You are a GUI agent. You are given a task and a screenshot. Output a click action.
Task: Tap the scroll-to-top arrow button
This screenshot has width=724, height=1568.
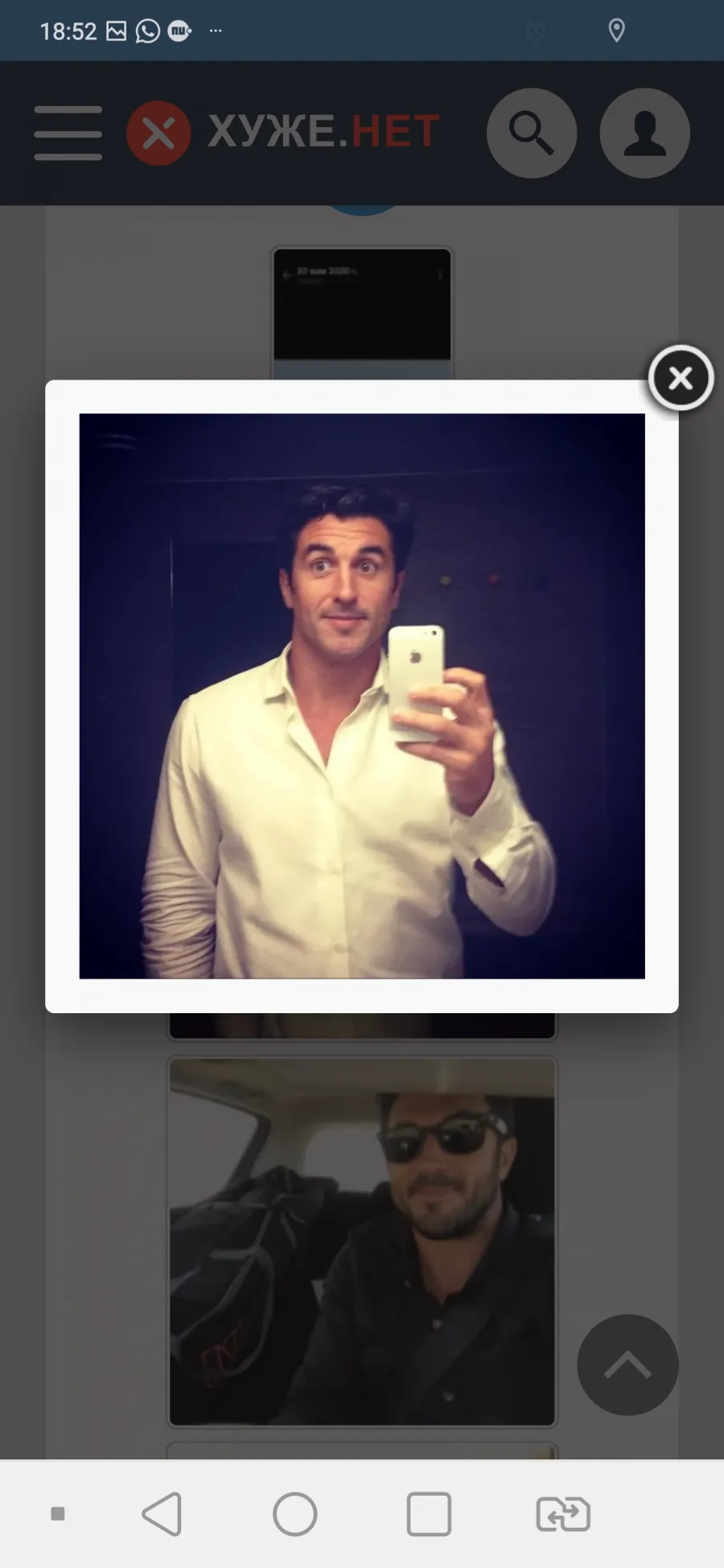627,1365
